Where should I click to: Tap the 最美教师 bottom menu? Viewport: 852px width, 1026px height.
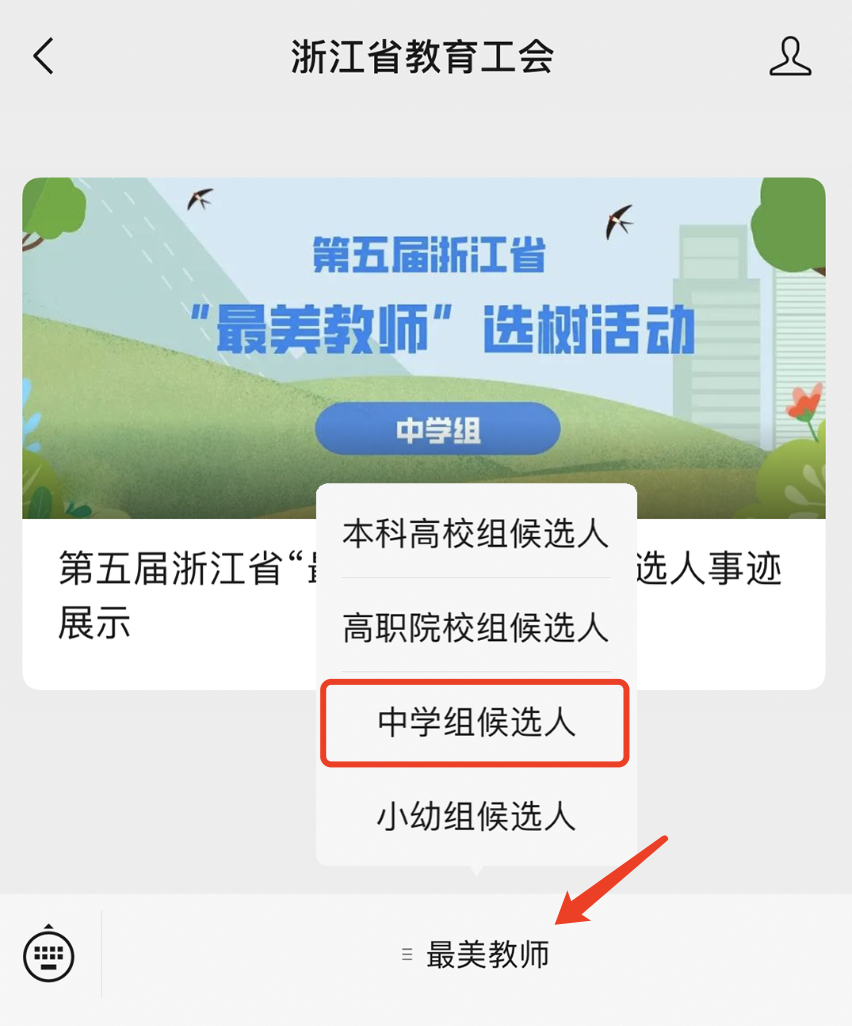(x=477, y=954)
